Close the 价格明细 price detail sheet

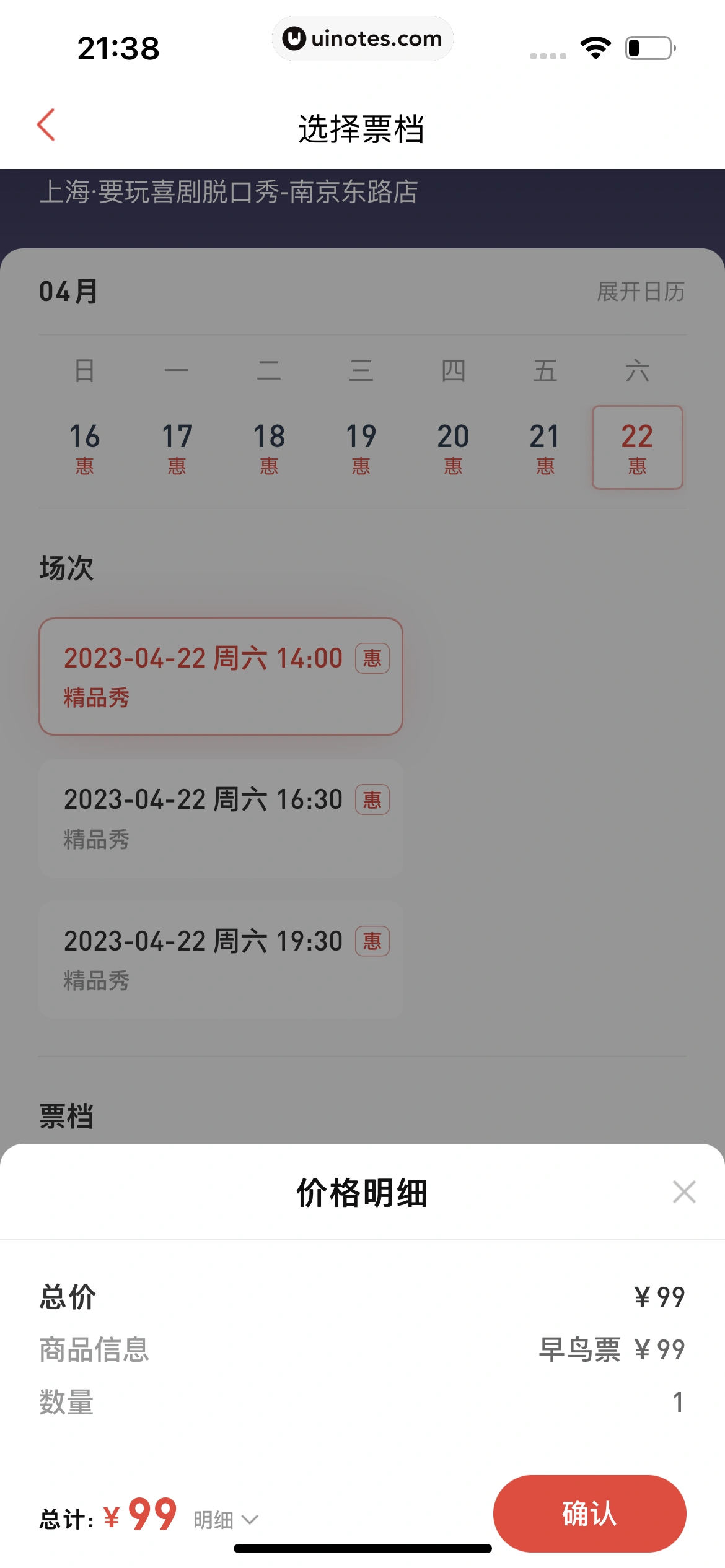click(683, 1192)
